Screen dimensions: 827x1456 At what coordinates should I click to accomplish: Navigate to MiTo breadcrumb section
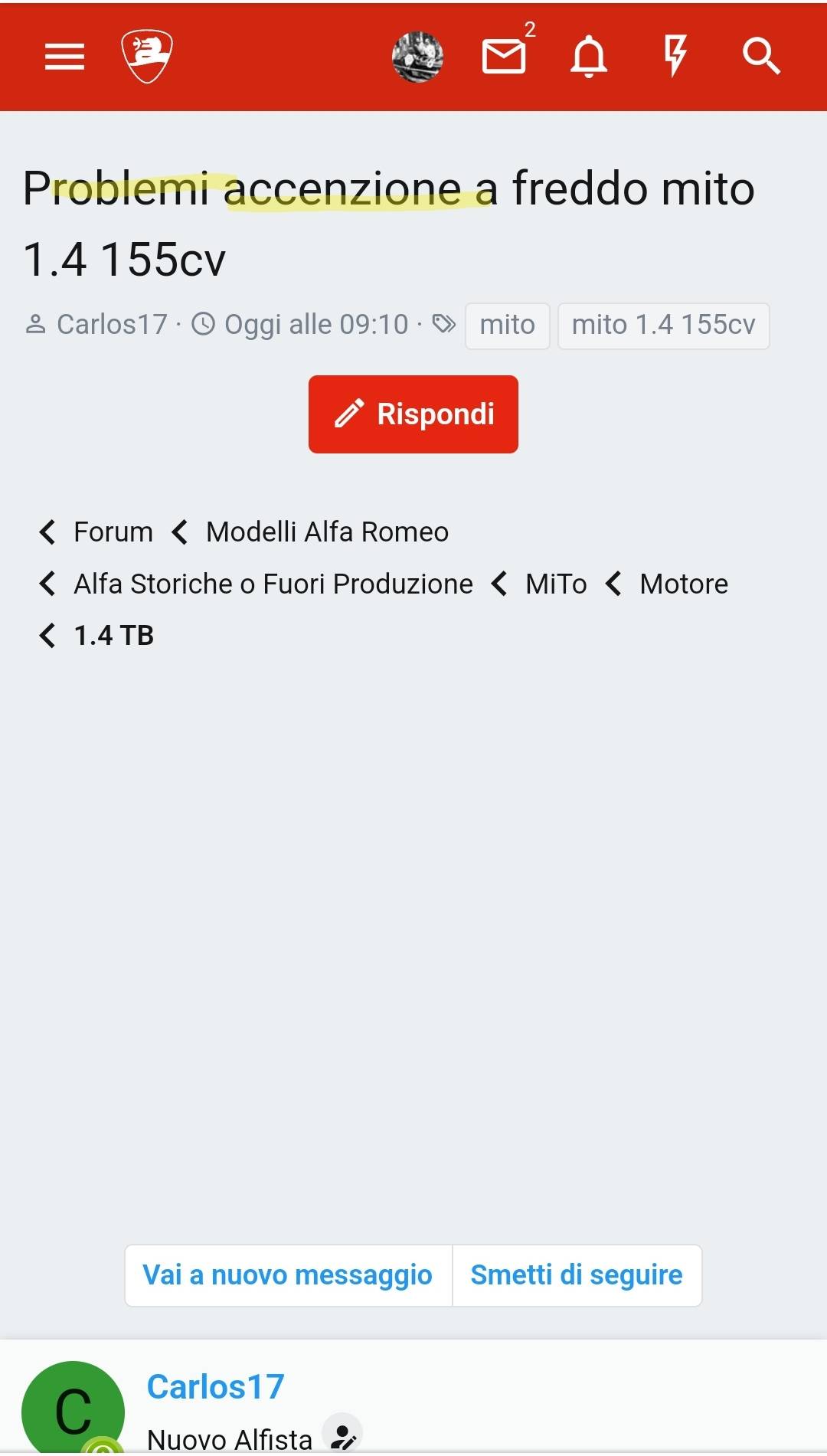click(556, 584)
